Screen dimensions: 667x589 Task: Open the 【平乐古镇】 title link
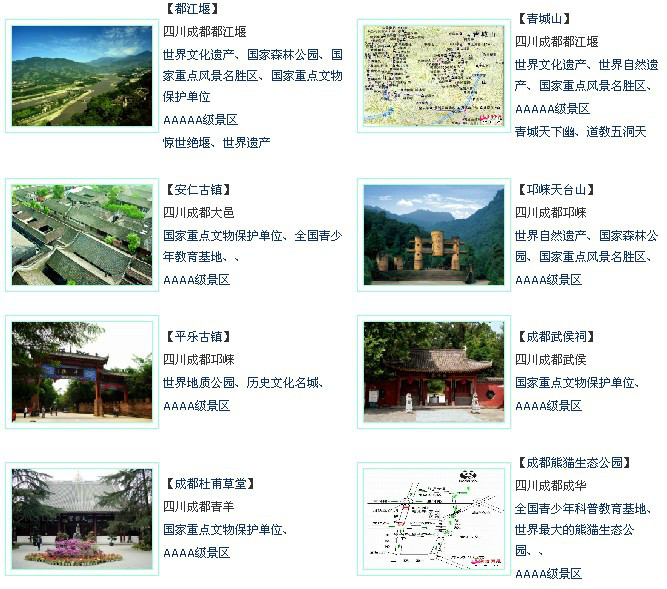tap(198, 337)
